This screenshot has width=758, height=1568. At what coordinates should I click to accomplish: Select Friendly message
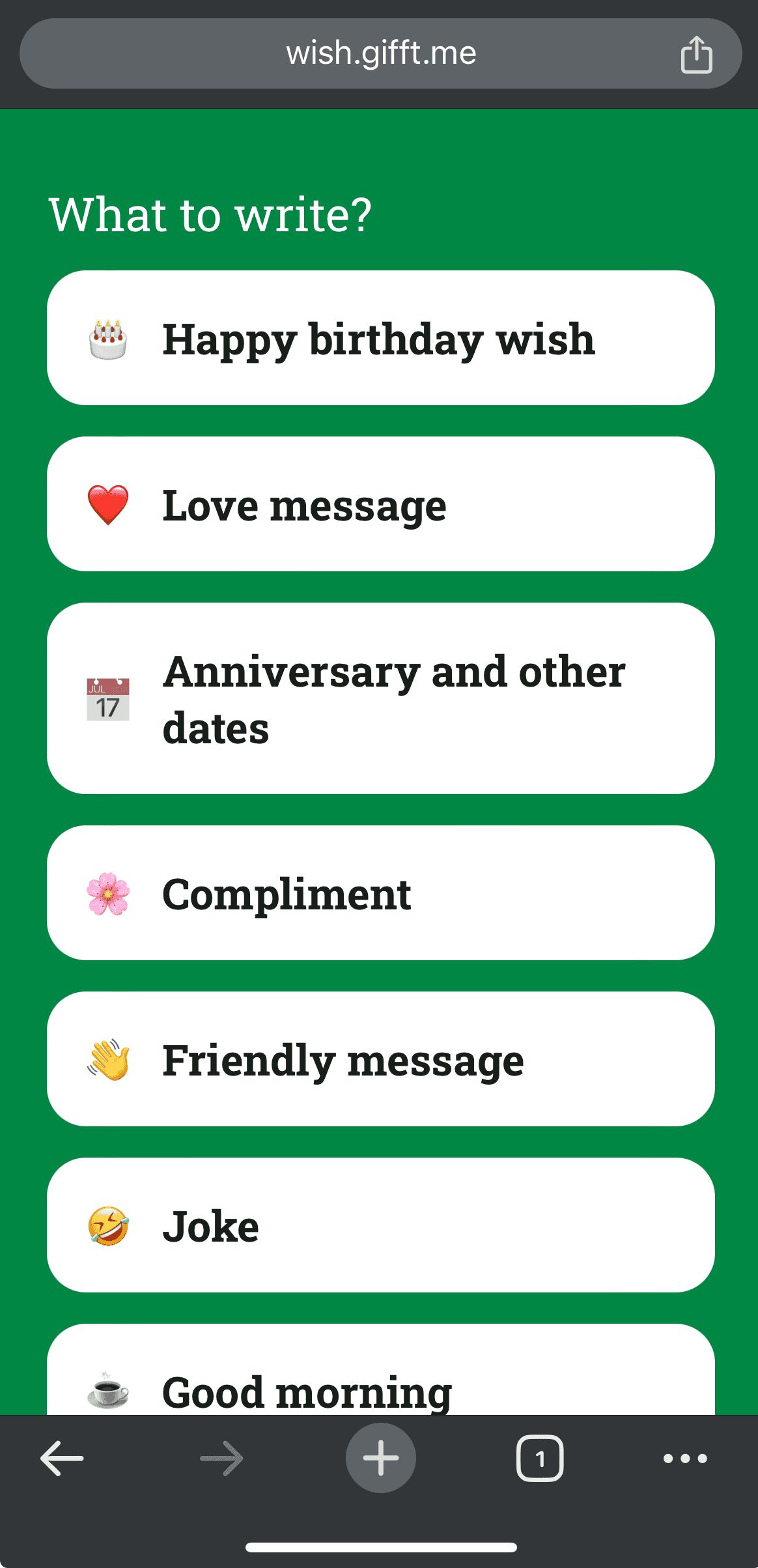coord(381,1059)
